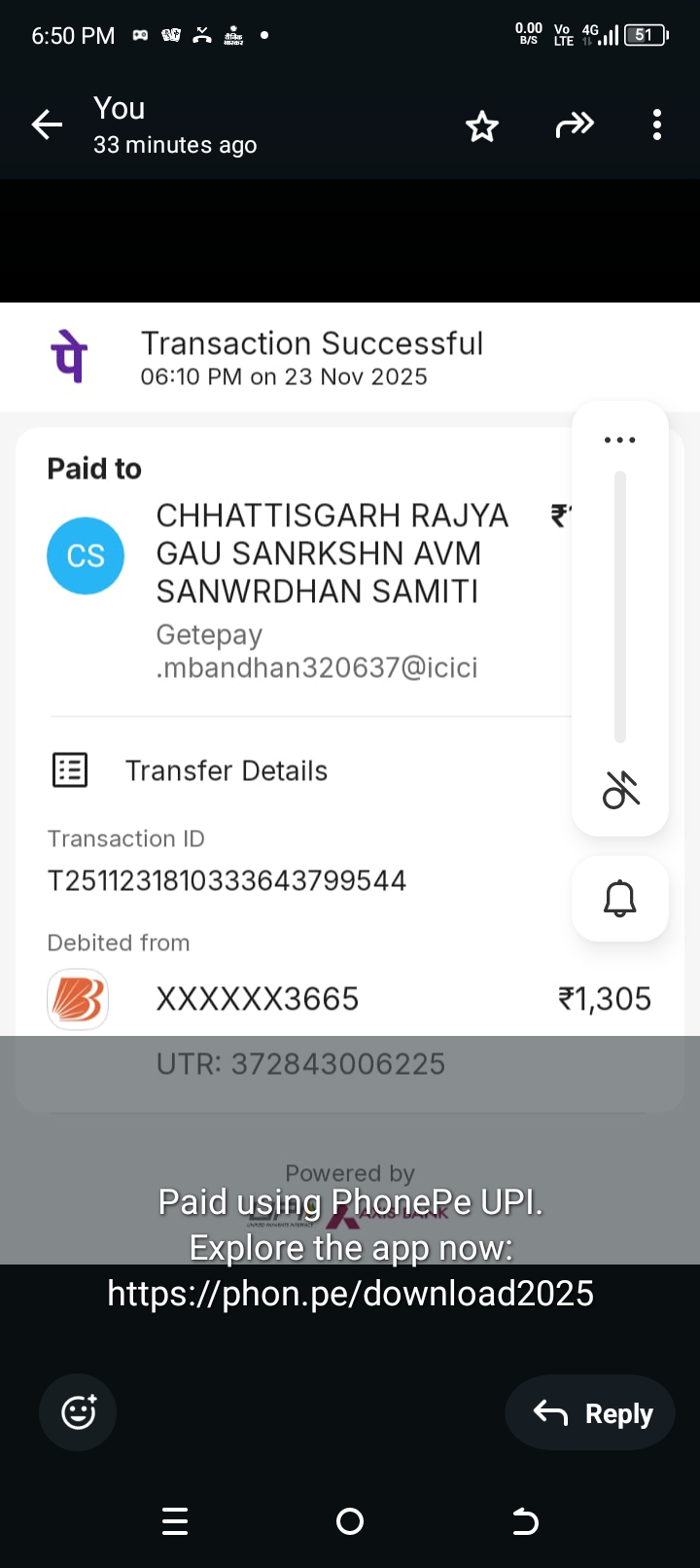The height and width of the screenshot is (1568, 700).
Task: Open more volume settings dots
Action: (619, 440)
